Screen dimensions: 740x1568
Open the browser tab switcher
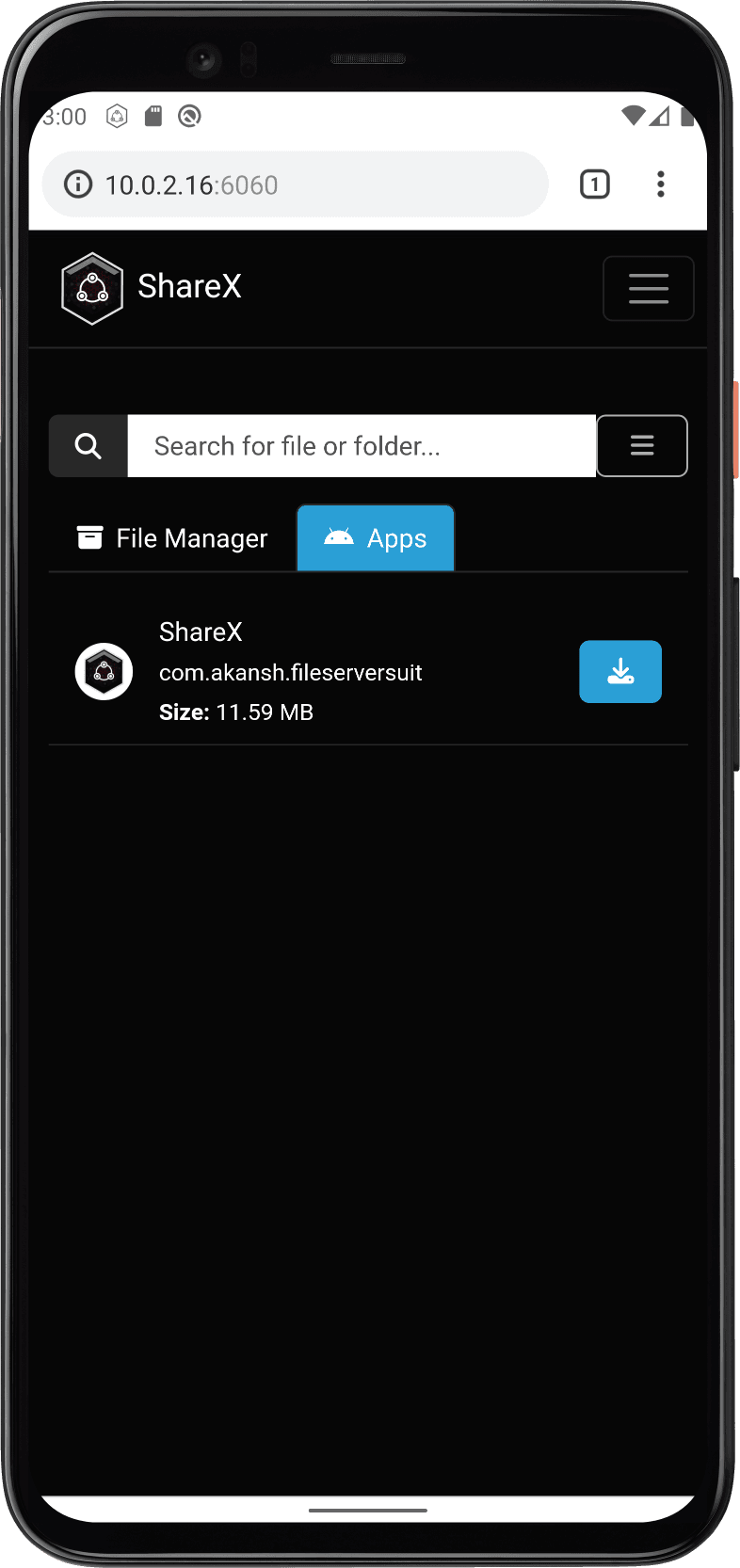click(594, 184)
